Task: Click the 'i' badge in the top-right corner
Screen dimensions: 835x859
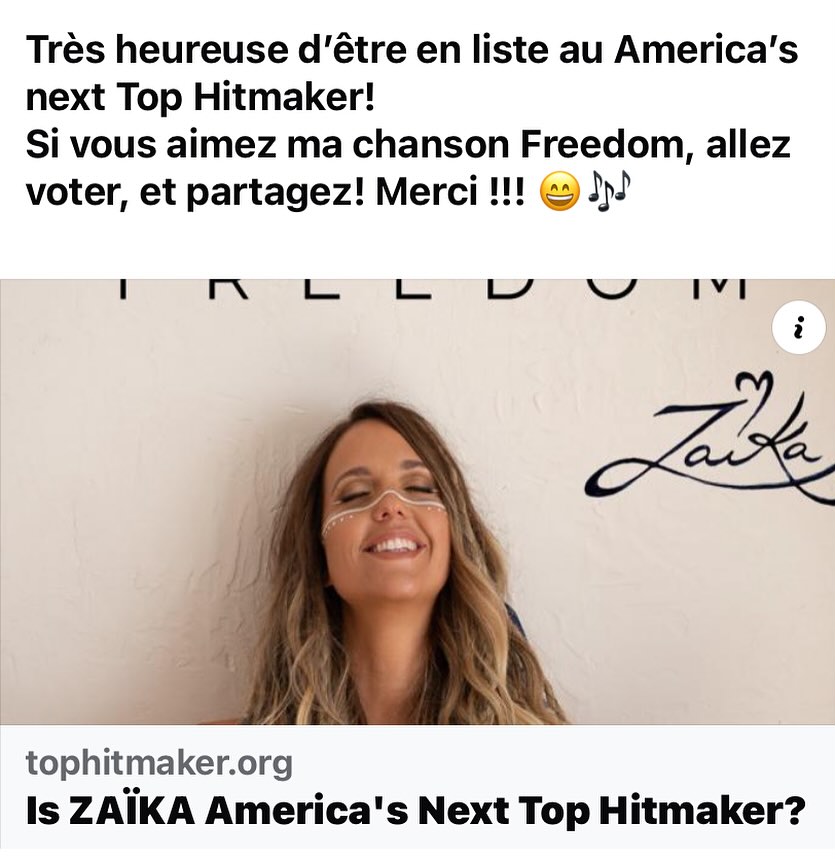Action: (799, 327)
